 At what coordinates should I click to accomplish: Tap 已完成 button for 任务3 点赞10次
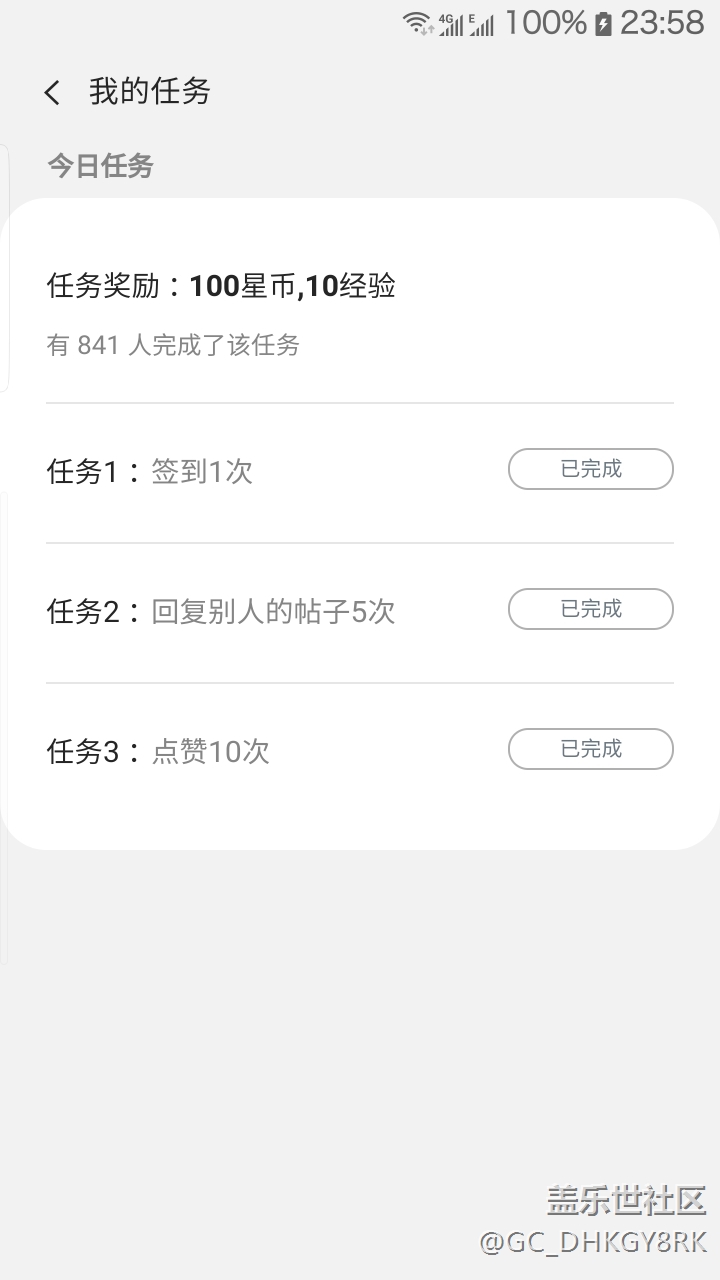(x=590, y=749)
